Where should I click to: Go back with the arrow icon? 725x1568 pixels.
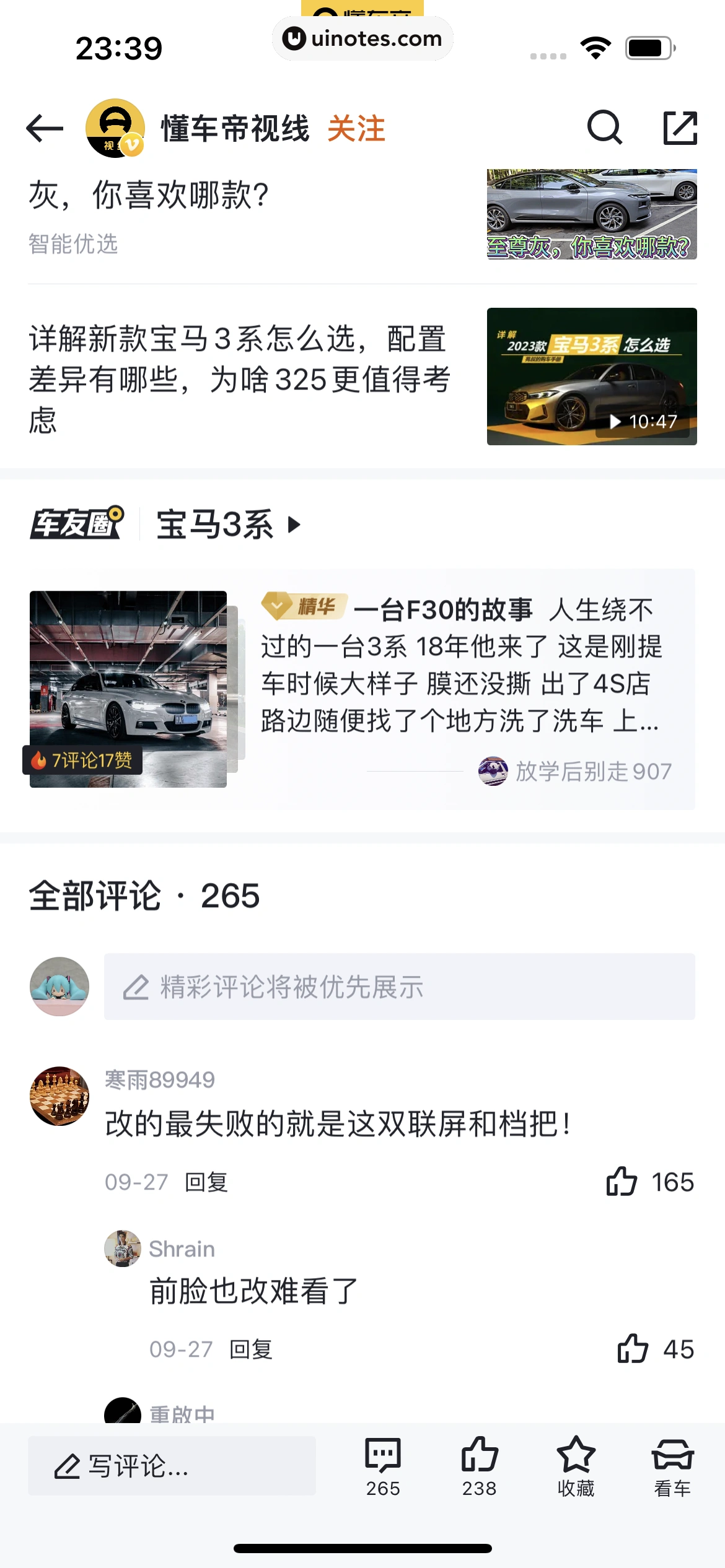point(45,128)
